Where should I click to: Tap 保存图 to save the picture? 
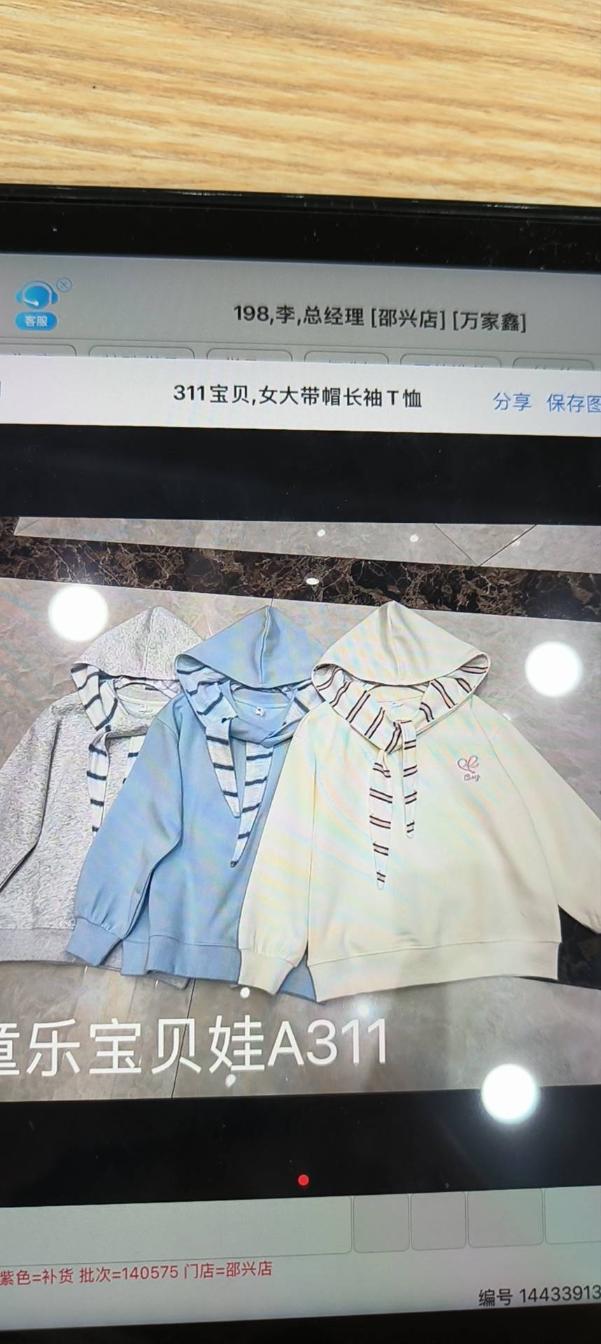(x=573, y=403)
